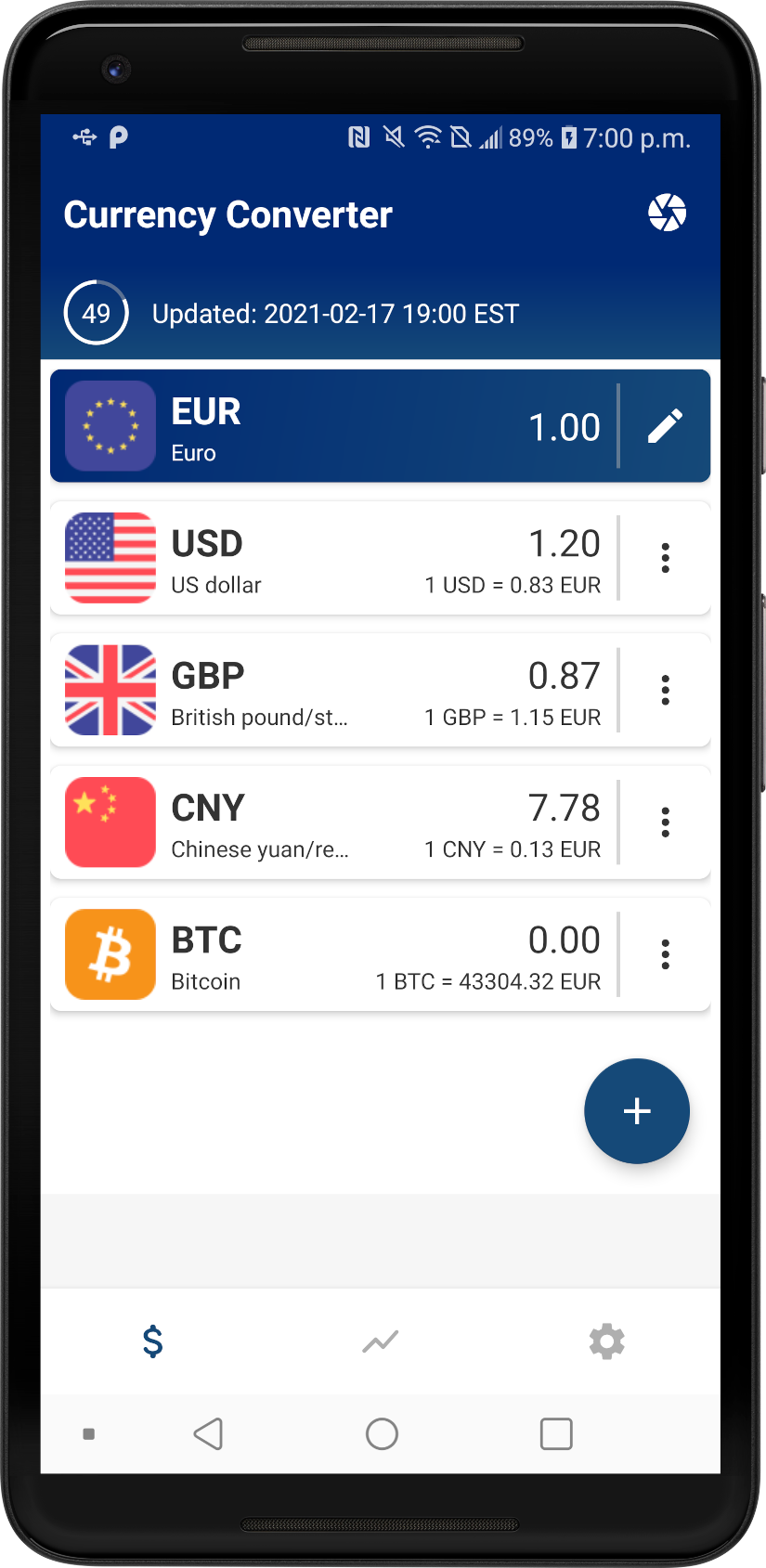Open the BTC Bitcoin card
This screenshot has width=766, height=1568.
(334, 954)
